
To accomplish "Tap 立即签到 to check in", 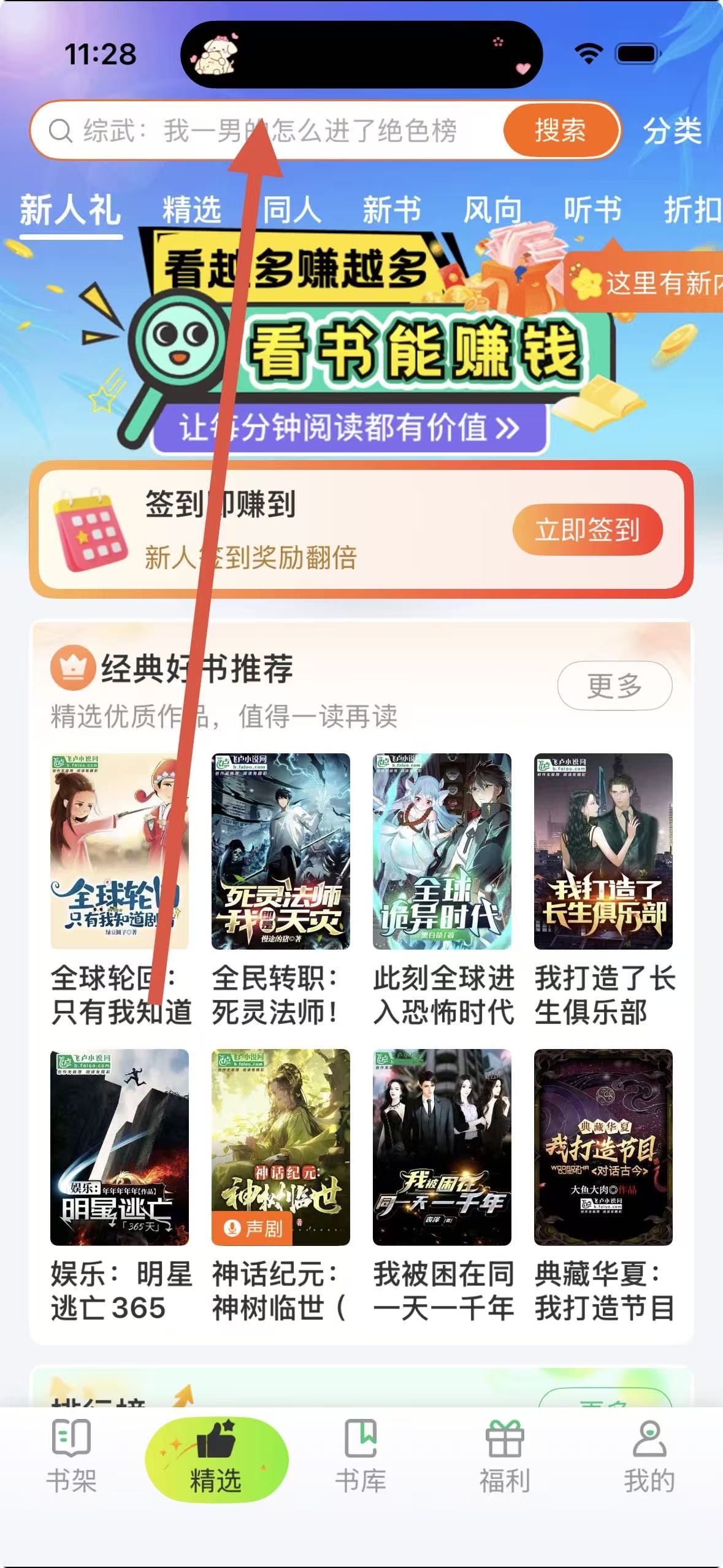I will 587,529.
